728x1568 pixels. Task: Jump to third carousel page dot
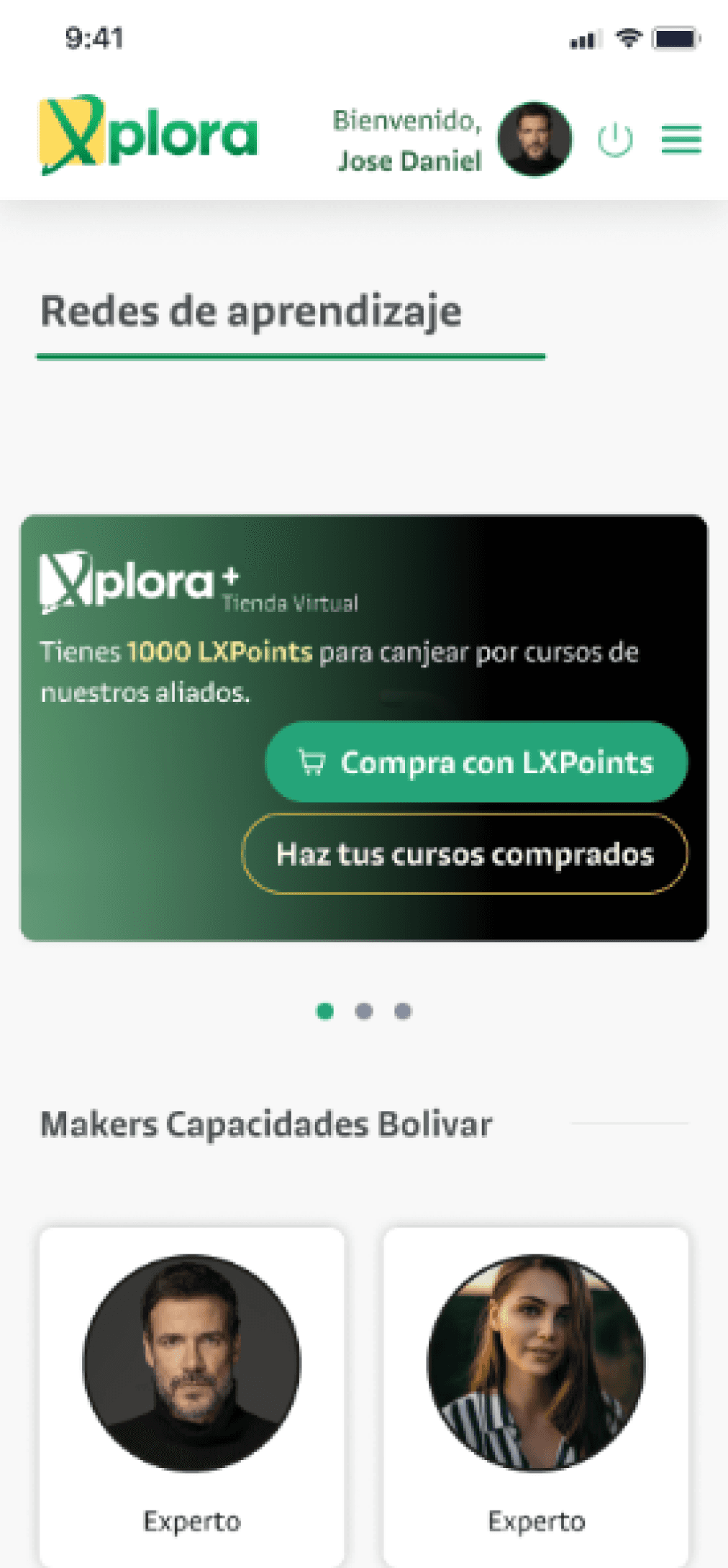pyautogui.click(x=403, y=1011)
